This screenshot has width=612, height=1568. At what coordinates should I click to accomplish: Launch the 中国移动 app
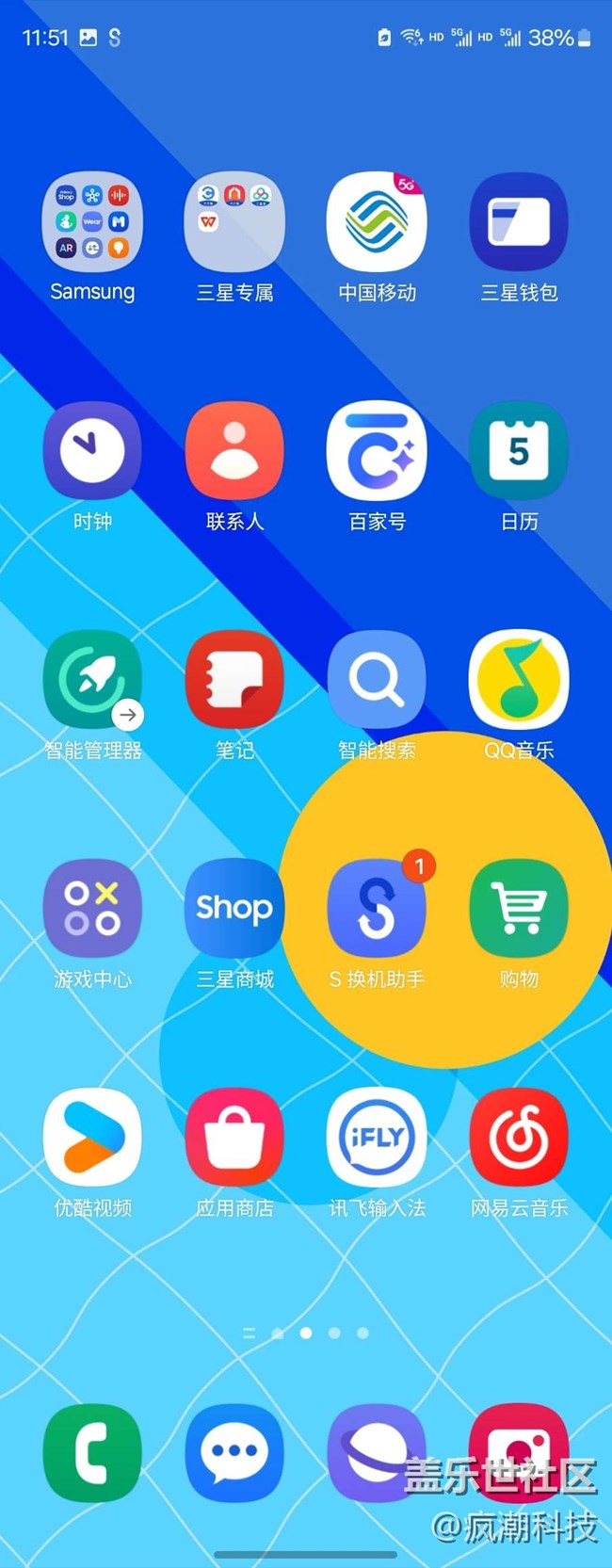click(x=377, y=222)
